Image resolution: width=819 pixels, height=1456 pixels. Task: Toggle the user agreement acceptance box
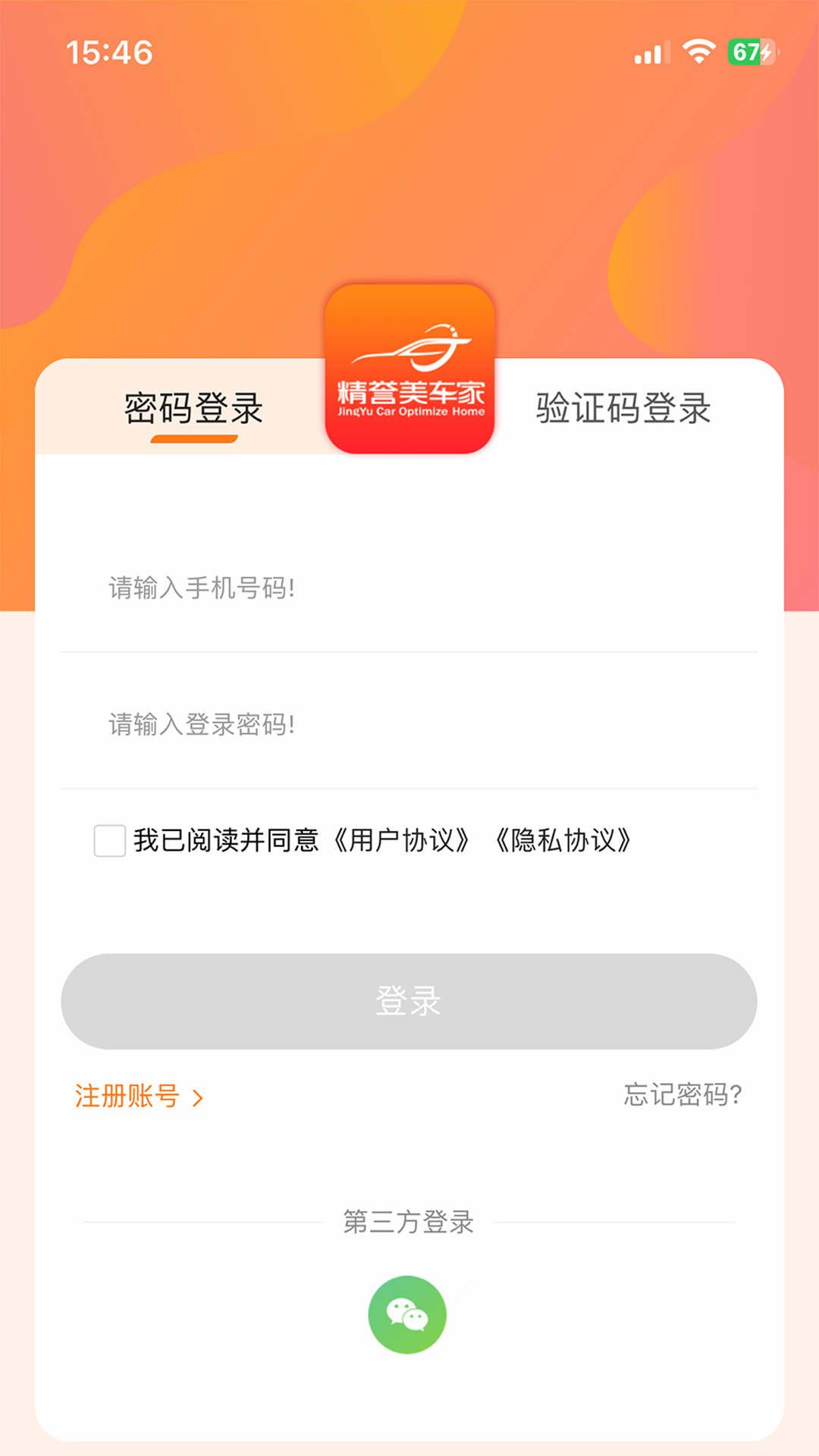(108, 839)
